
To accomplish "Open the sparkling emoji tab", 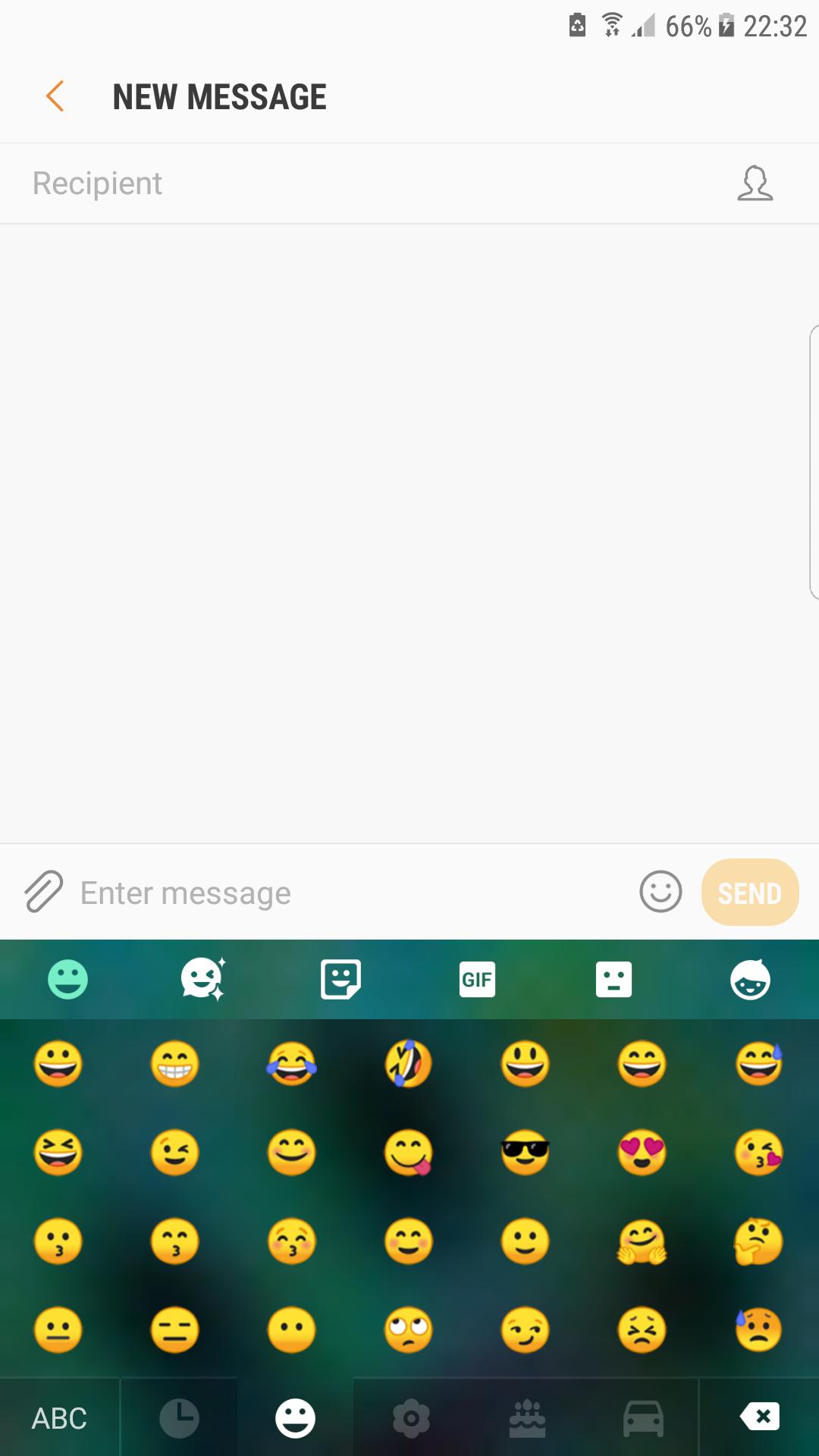I will (x=203, y=979).
